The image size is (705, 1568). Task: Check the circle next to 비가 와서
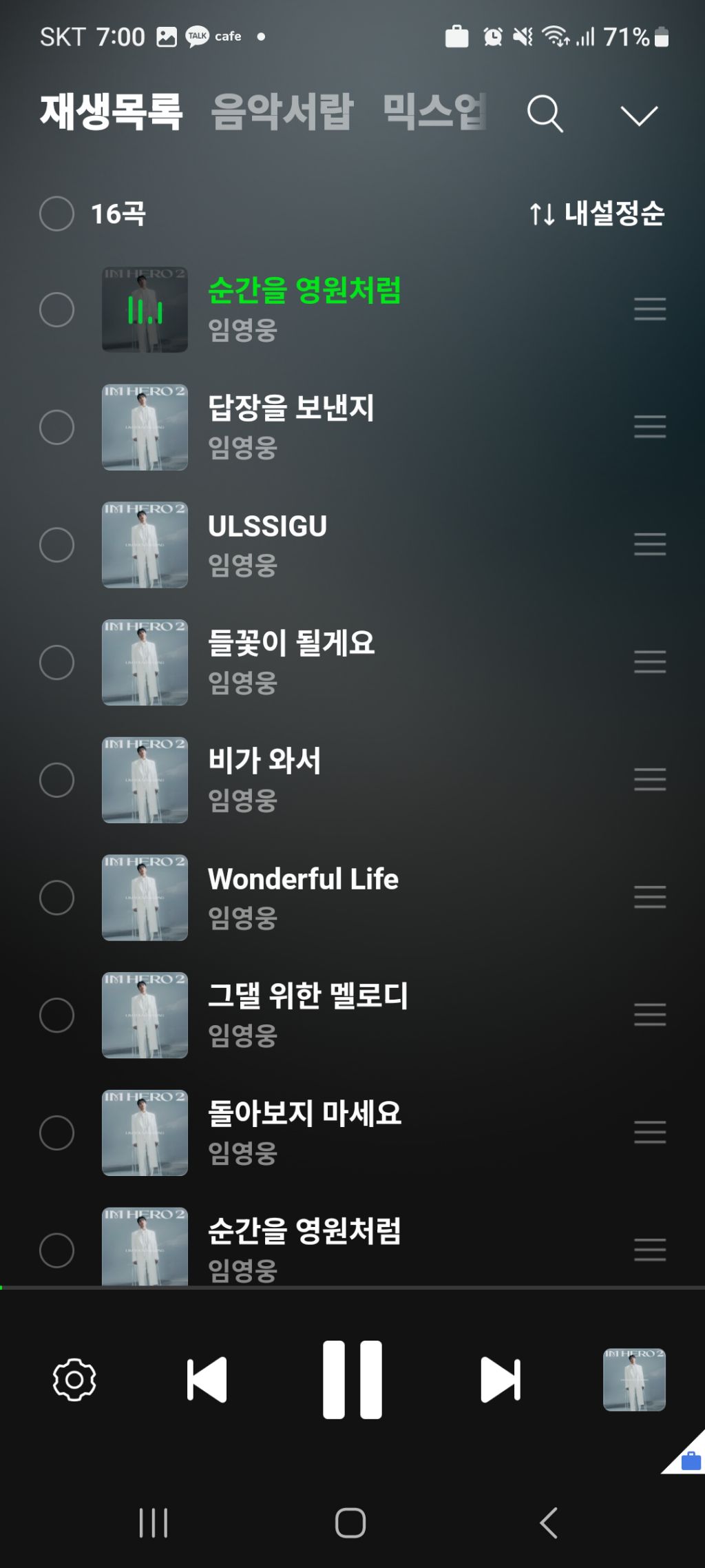57,780
